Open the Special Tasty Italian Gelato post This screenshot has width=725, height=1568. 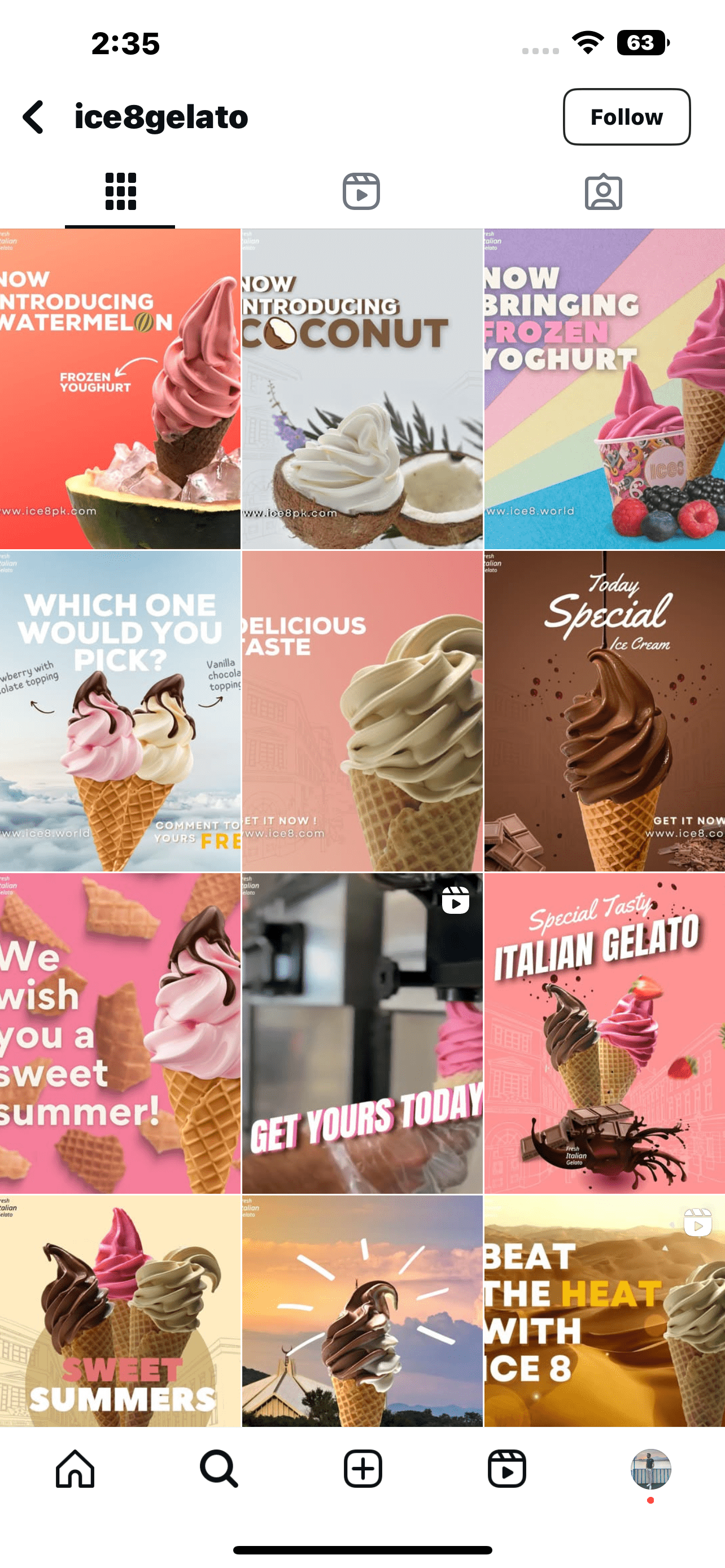pos(605,1033)
